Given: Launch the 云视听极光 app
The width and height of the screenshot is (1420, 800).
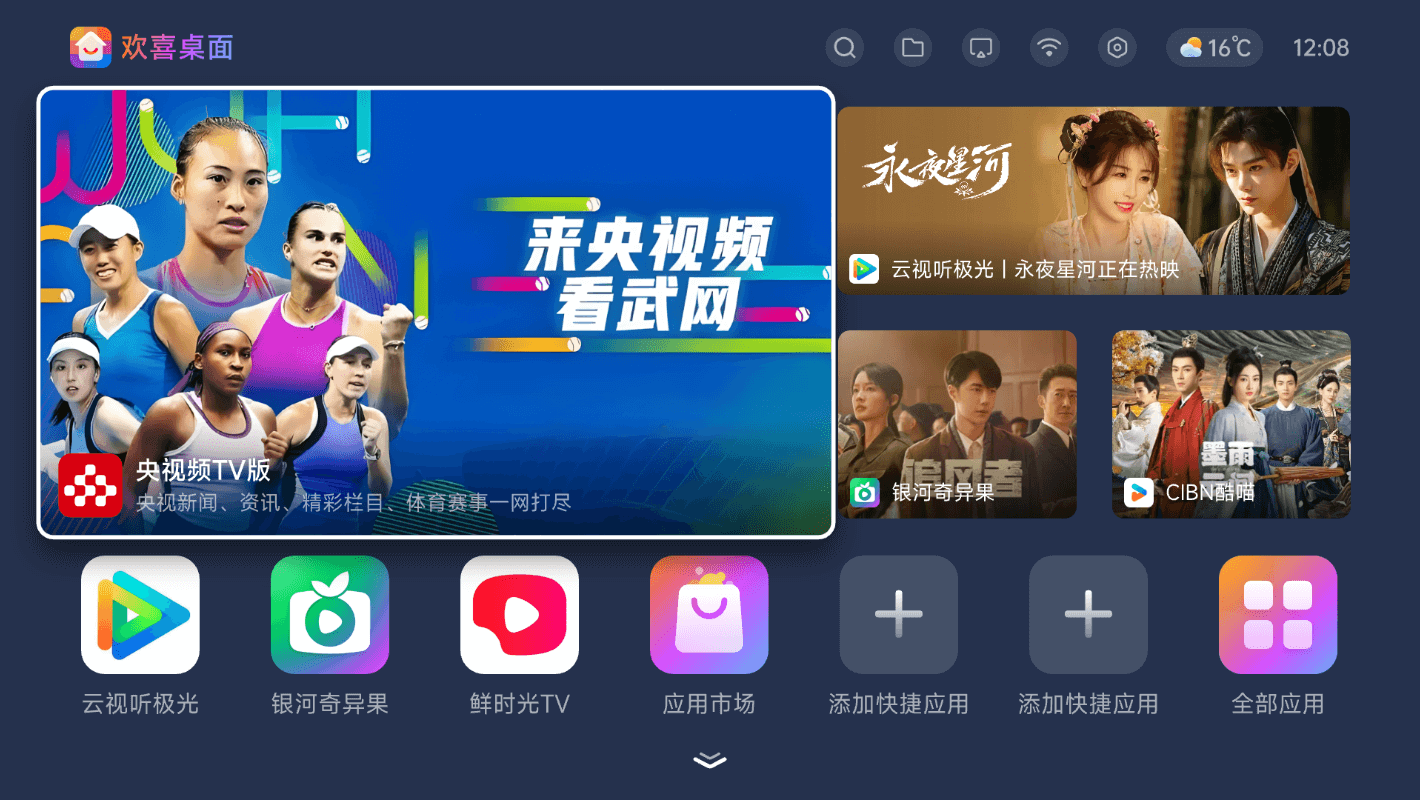Looking at the screenshot, I should point(140,614).
